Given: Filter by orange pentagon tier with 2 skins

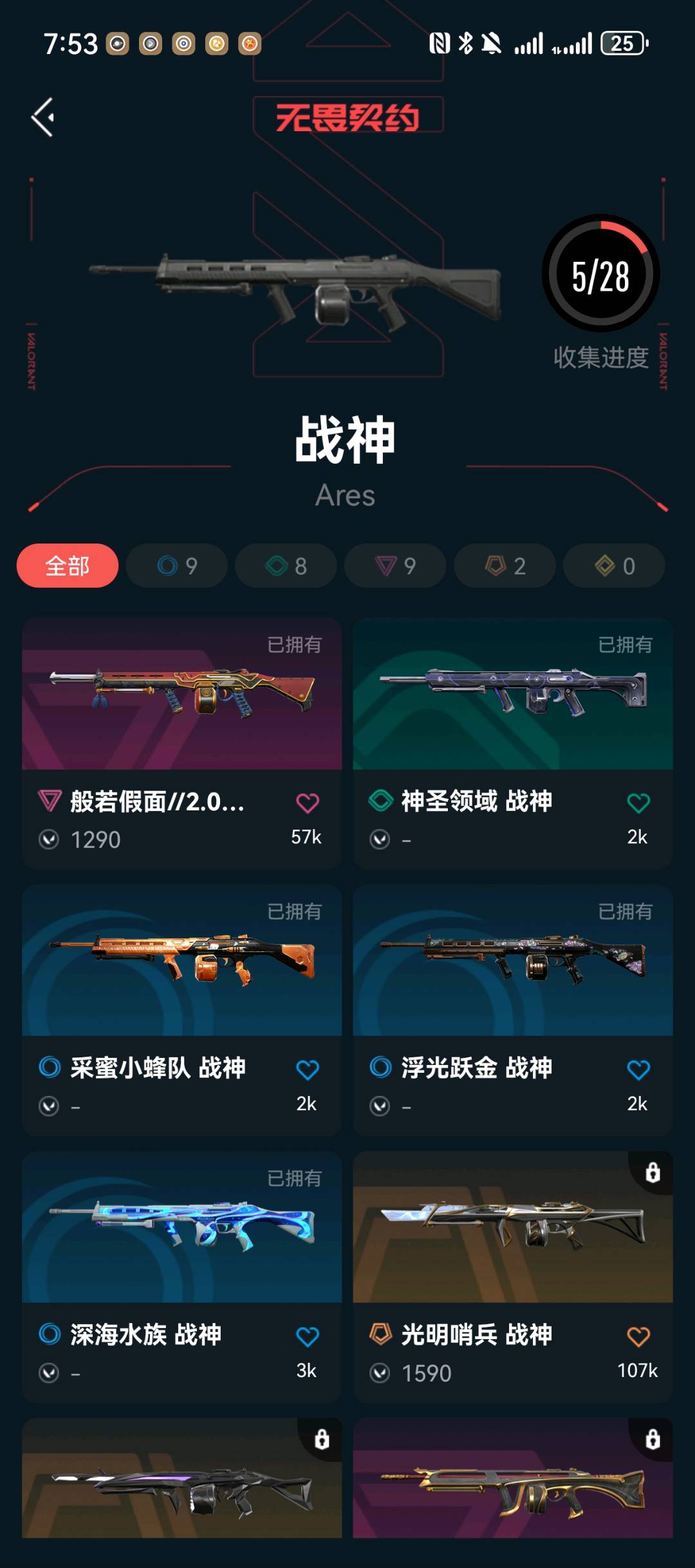Looking at the screenshot, I should (x=505, y=566).
